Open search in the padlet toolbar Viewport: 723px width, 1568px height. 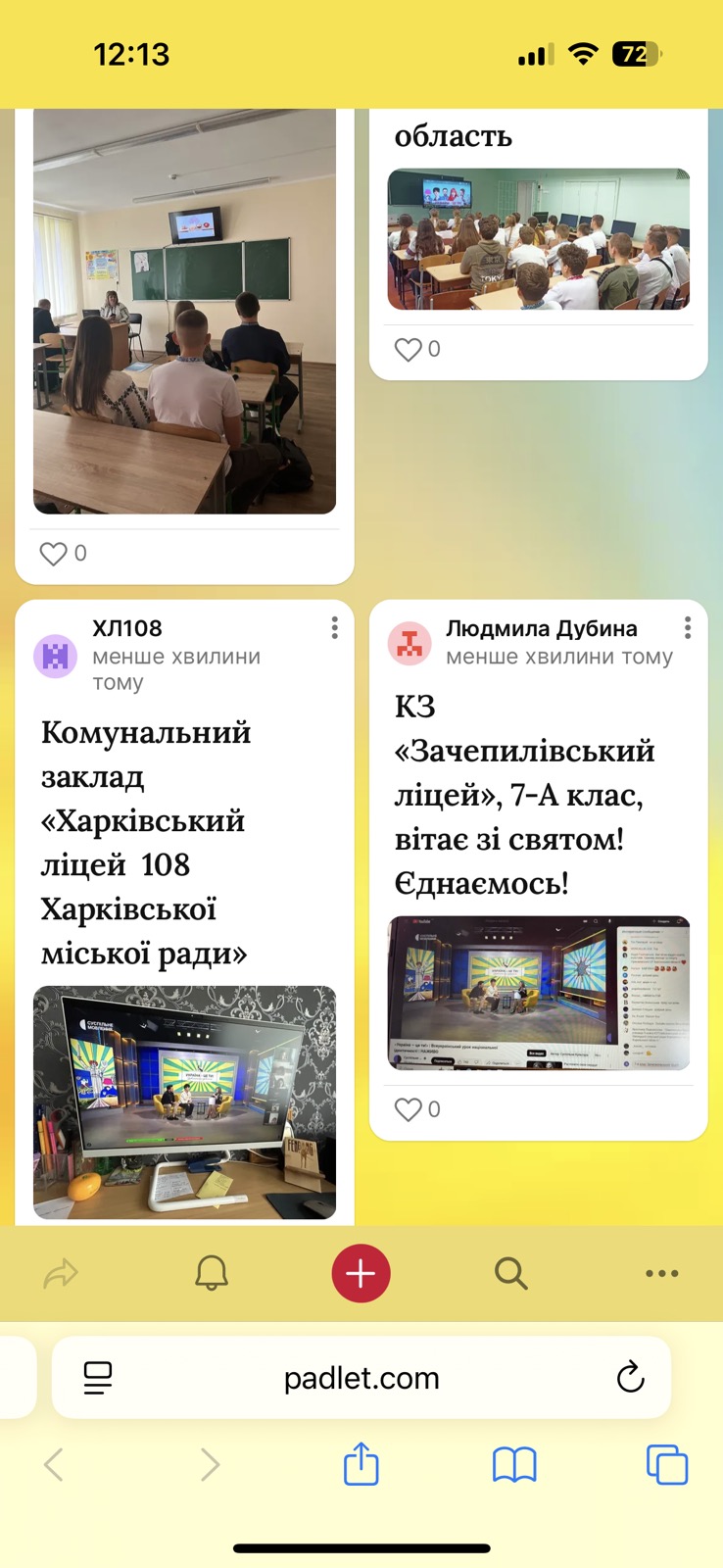pyautogui.click(x=511, y=1273)
